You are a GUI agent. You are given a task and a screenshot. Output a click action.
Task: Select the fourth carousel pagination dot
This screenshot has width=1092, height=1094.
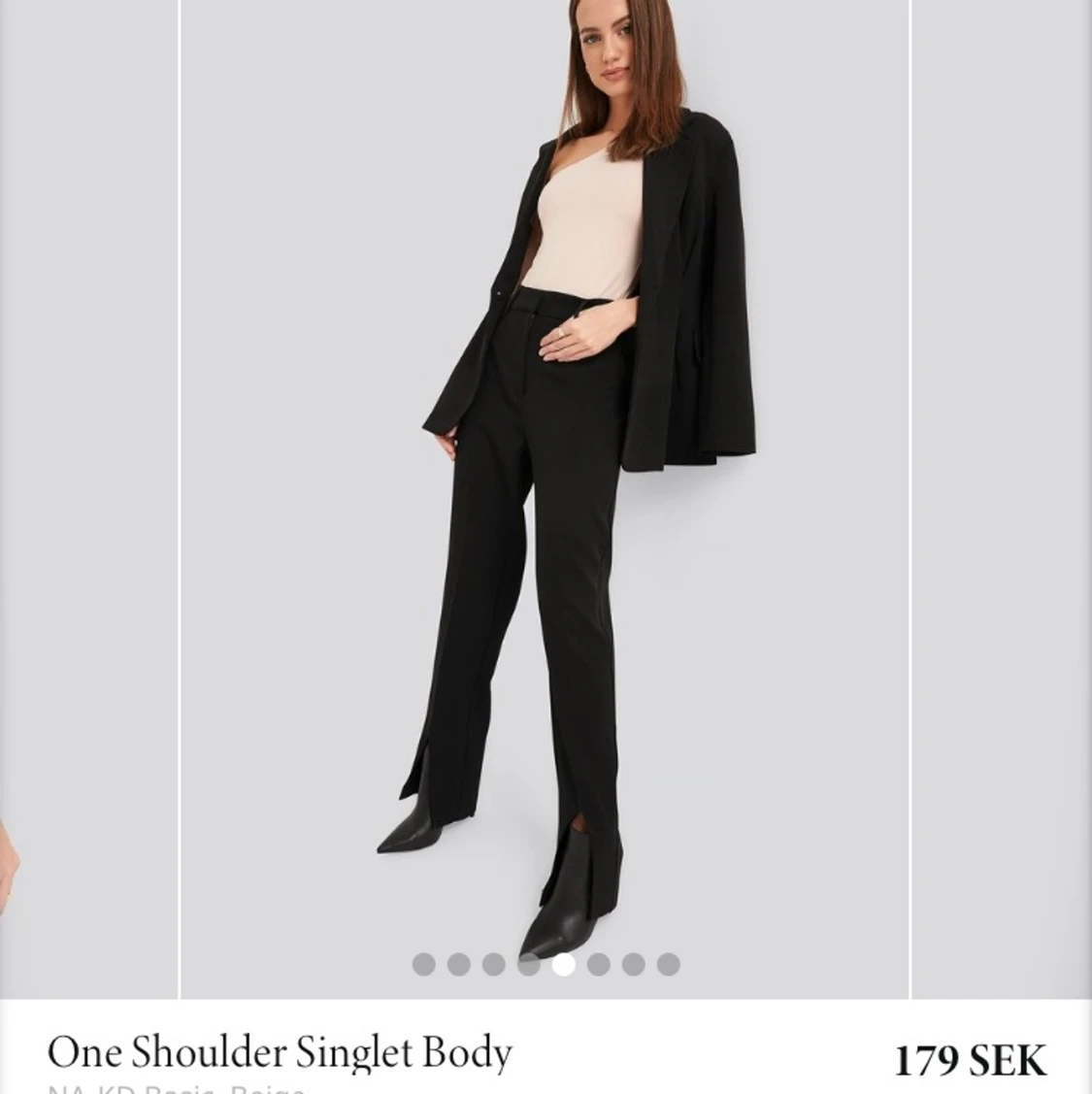pos(527,965)
